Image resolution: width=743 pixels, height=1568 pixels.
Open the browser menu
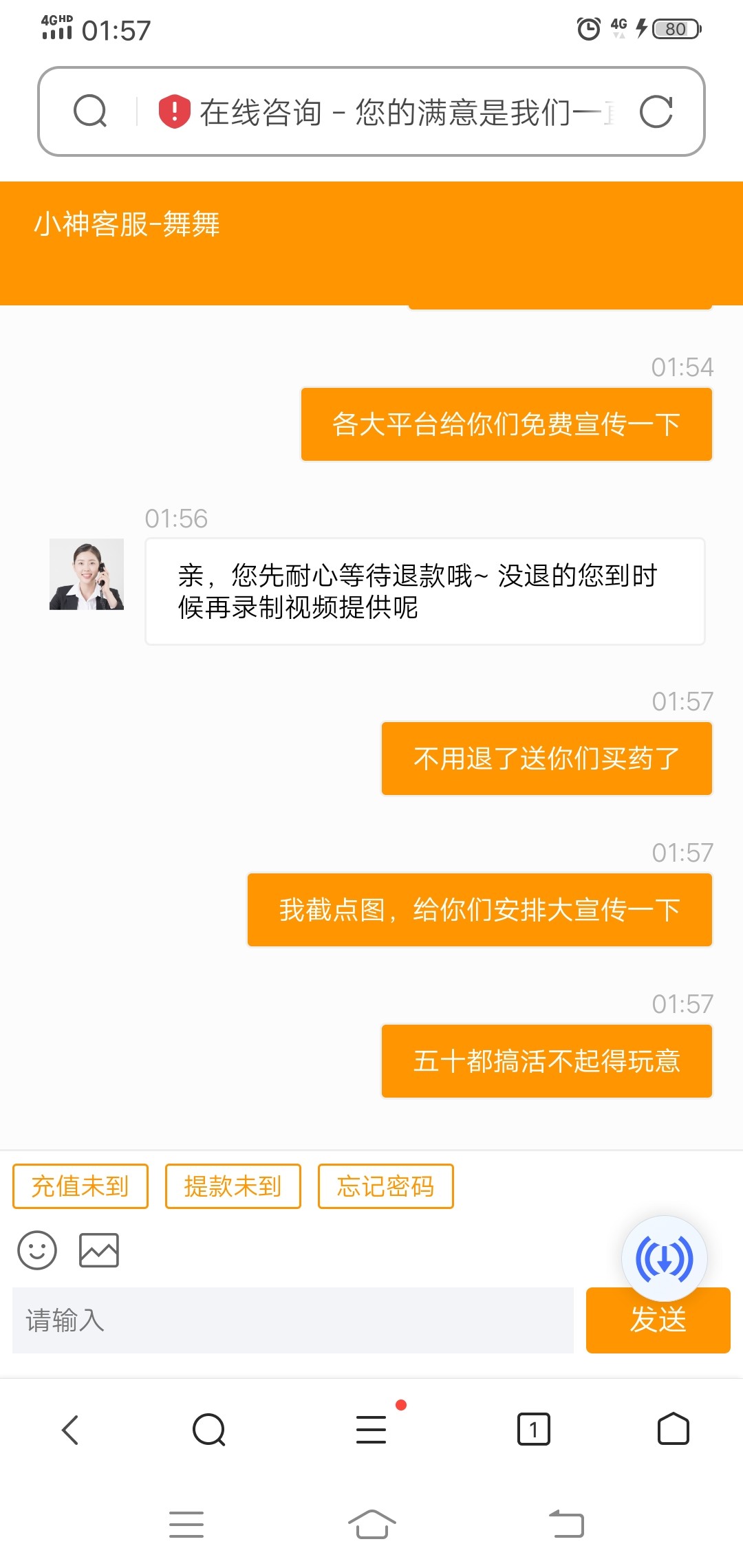click(x=371, y=1430)
